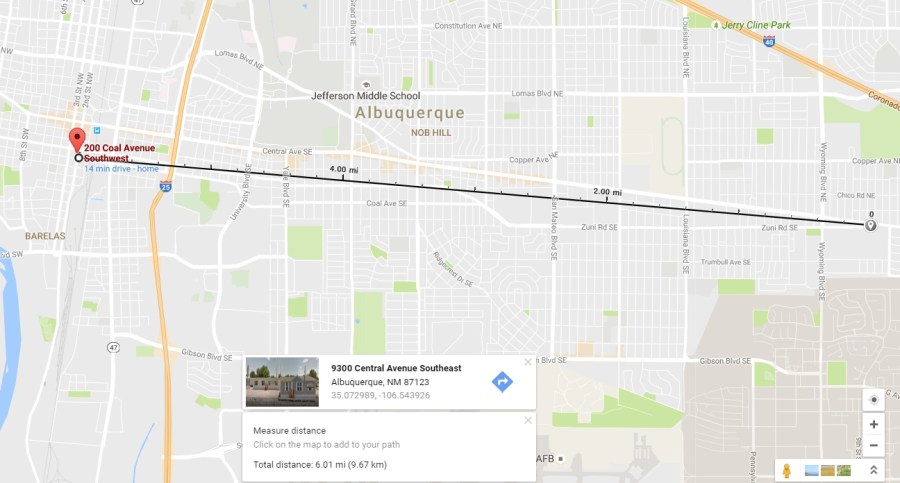Get directions to 9300 Central Avenue Southeast
This screenshot has width=900, height=483.
pyautogui.click(x=502, y=382)
